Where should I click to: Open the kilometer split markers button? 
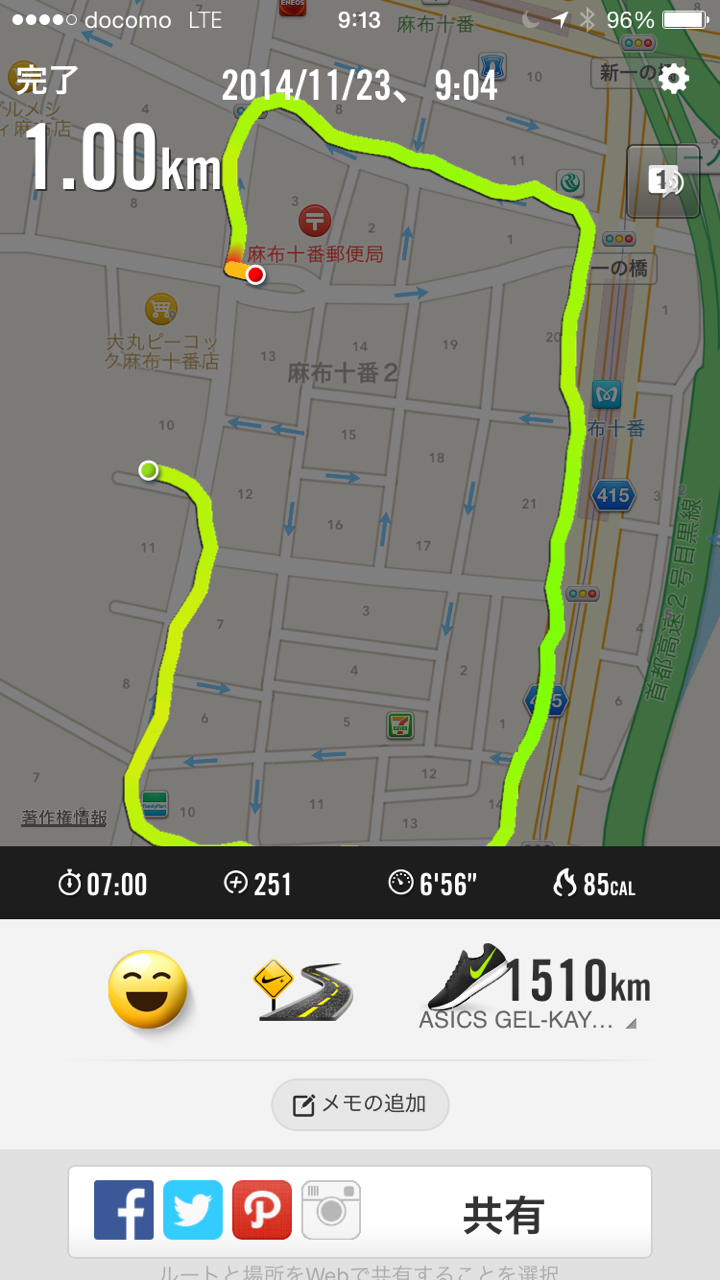point(664,180)
